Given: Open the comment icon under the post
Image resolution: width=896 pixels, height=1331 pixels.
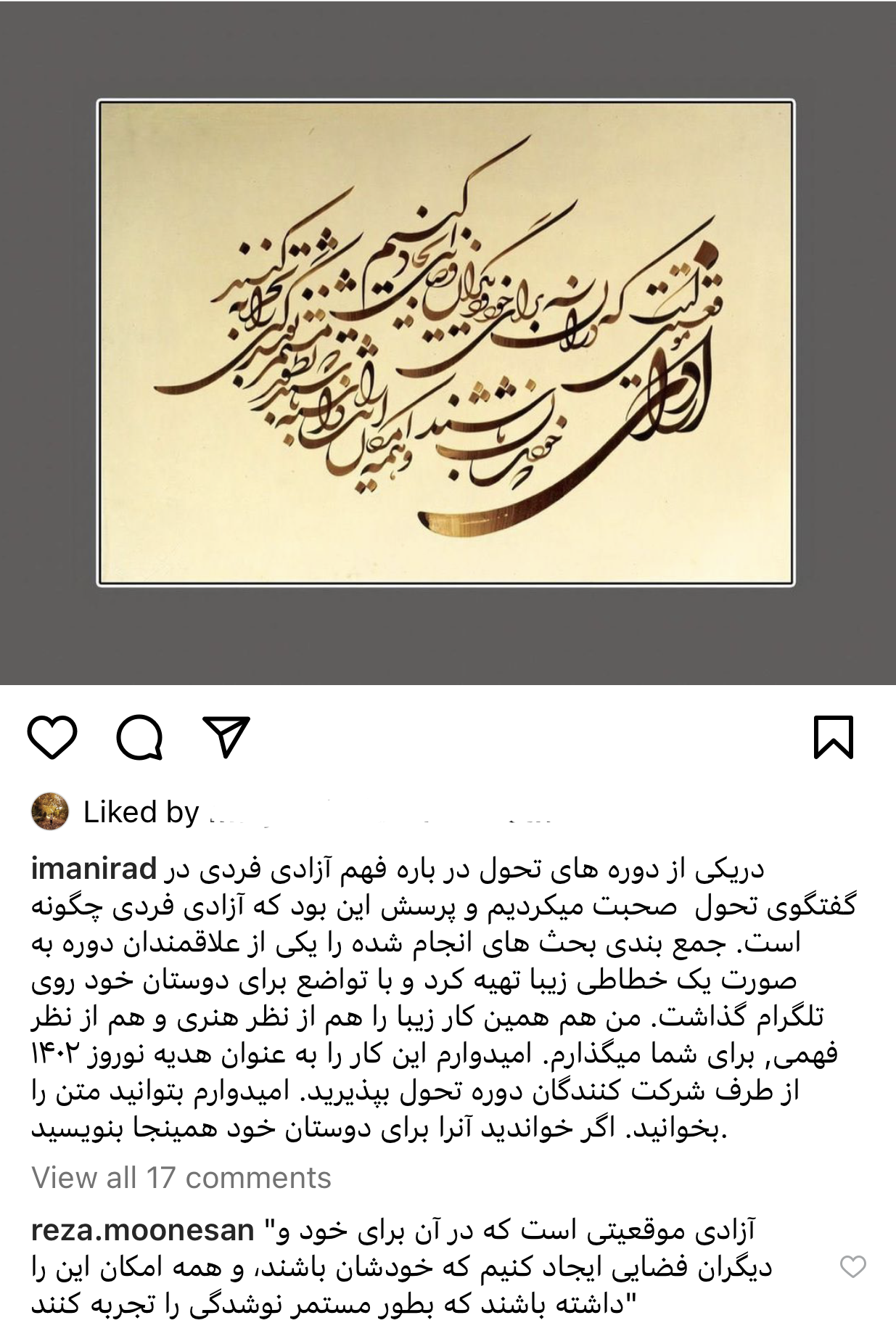Looking at the screenshot, I should tap(139, 737).
